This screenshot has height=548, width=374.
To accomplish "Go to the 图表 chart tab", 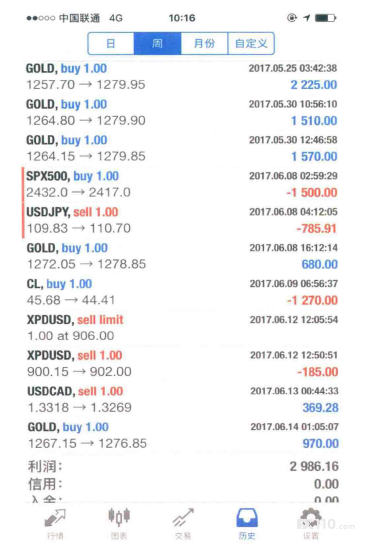I will [x=119, y=524].
